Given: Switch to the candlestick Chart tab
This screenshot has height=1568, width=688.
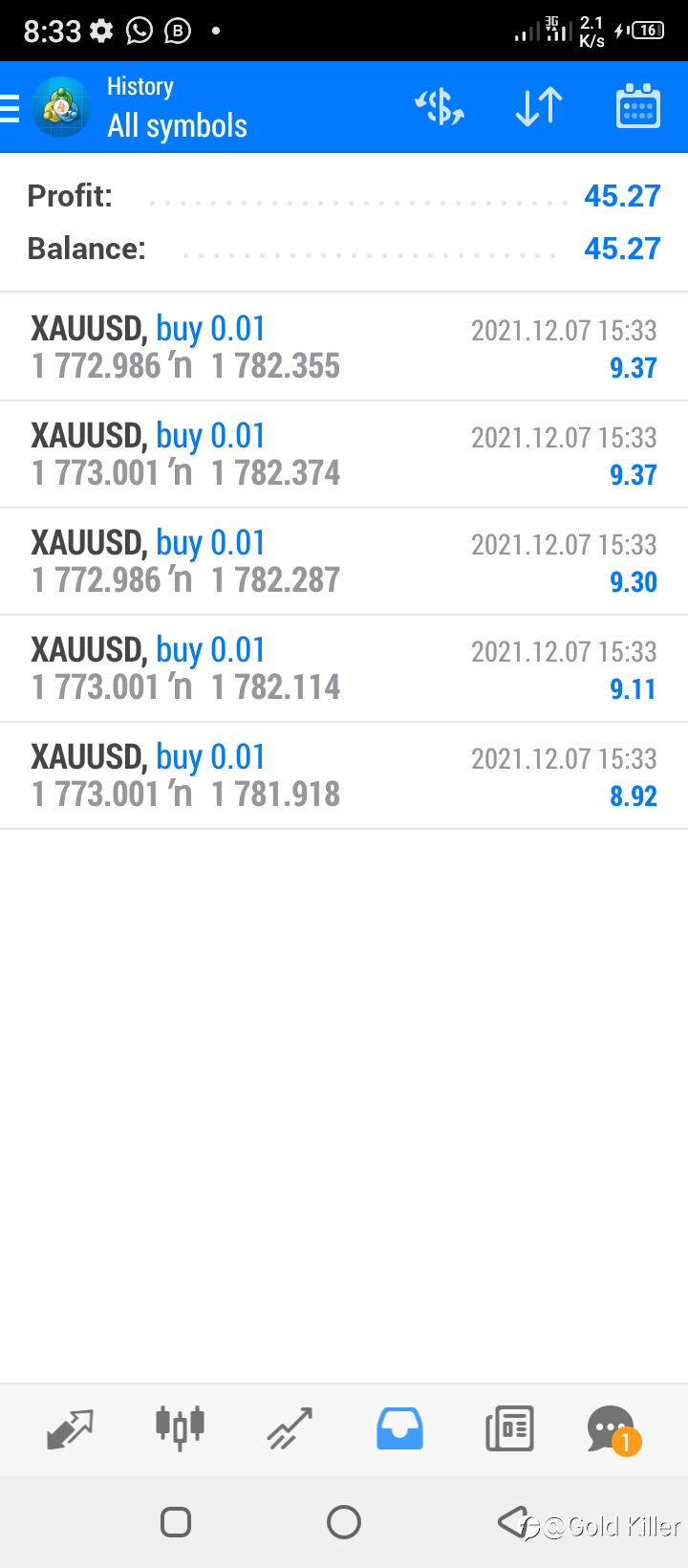Looking at the screenshot, I should 180,1429.
